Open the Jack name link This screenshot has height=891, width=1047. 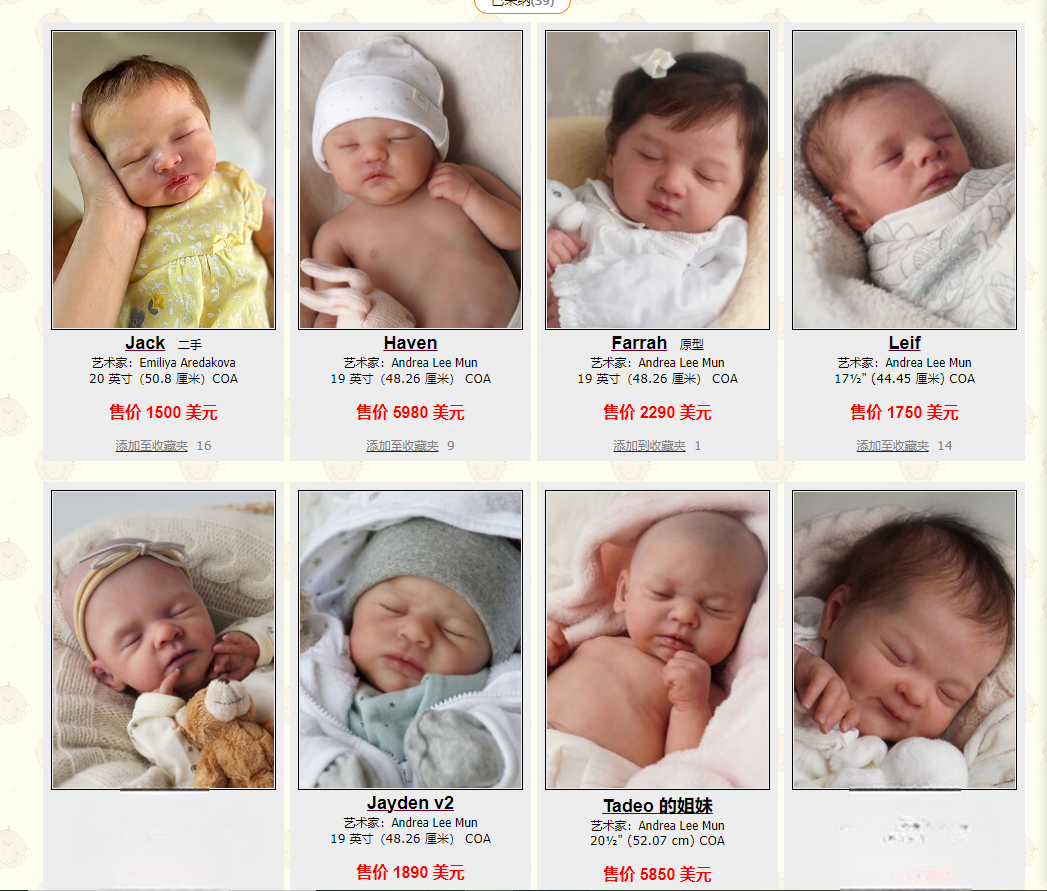coord(145,343)
